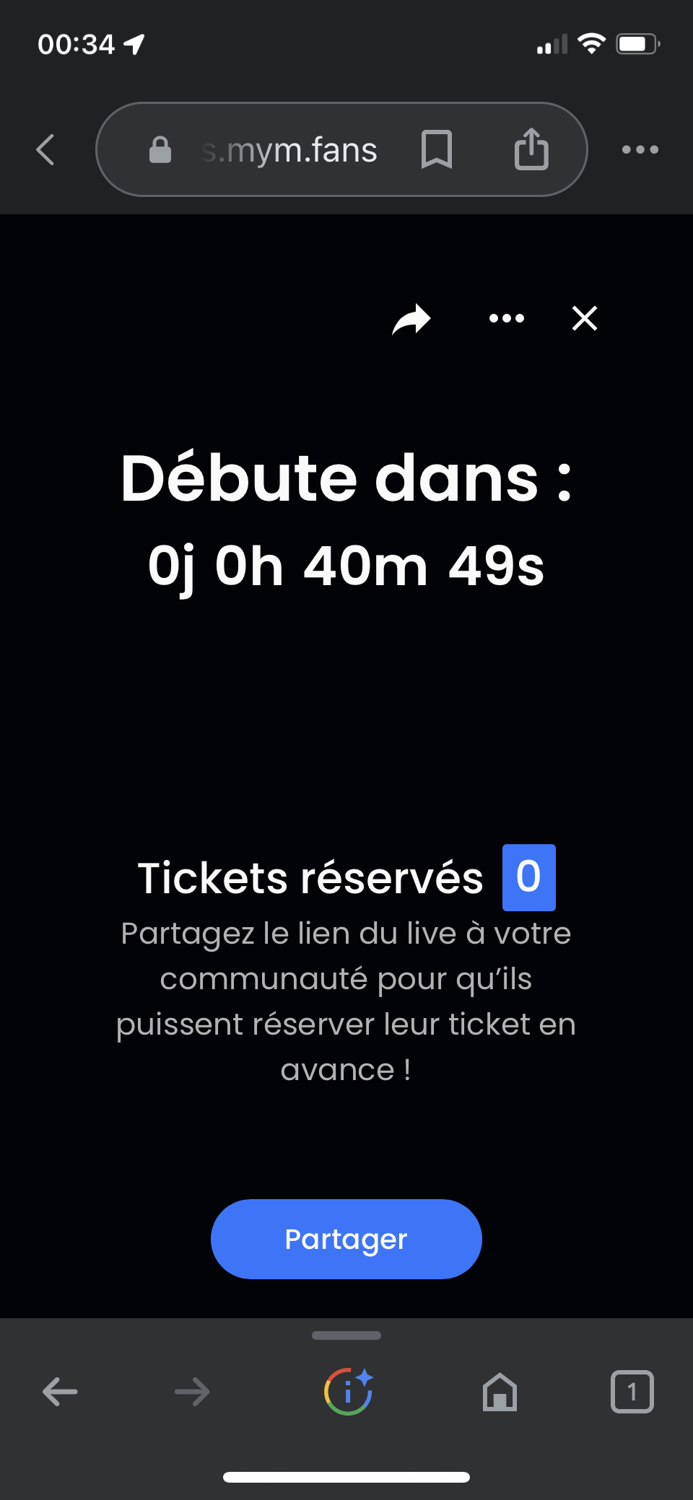Open the tab switcher showing 1
This screenshot has height=1500, width=693.
click(631, 1391)
